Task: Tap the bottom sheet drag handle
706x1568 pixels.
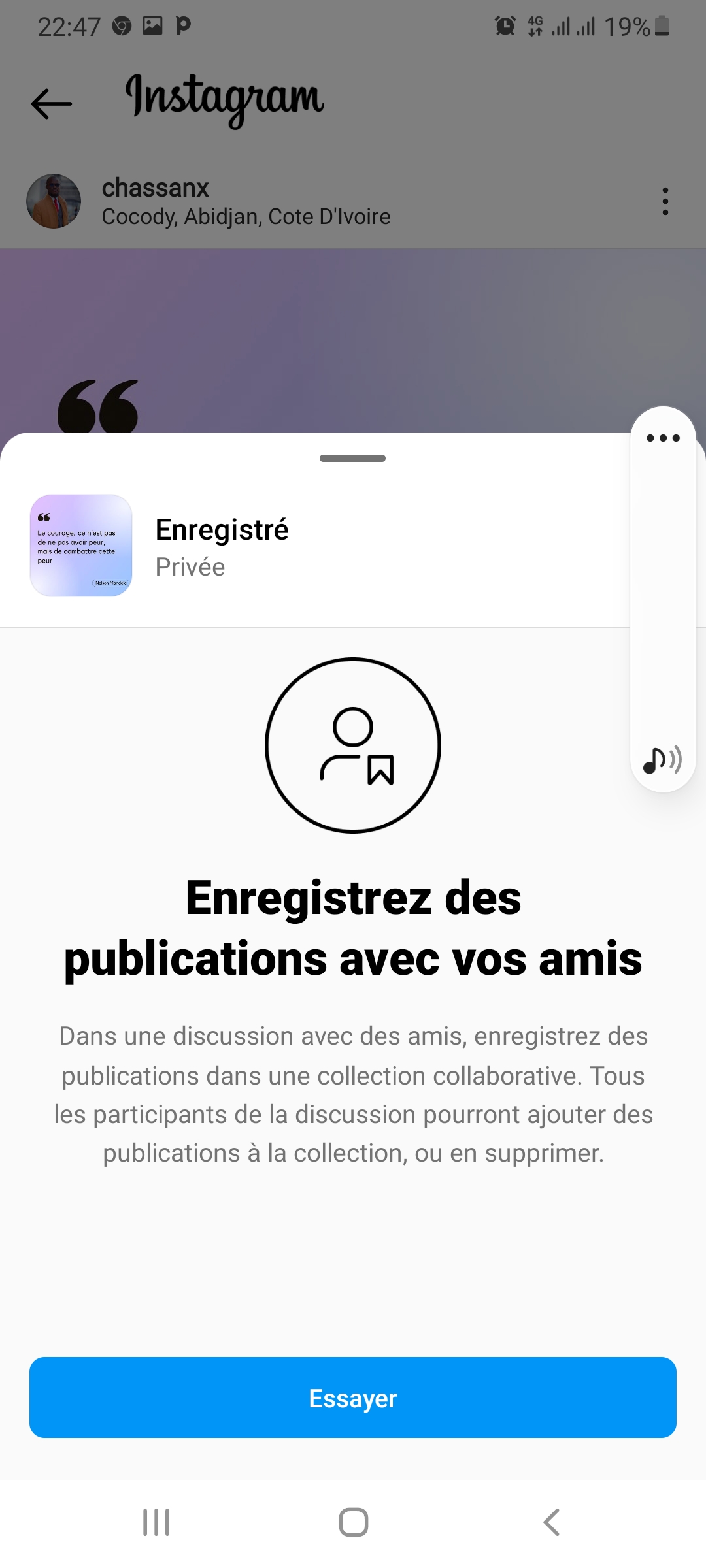Action: tap(352, 458)
